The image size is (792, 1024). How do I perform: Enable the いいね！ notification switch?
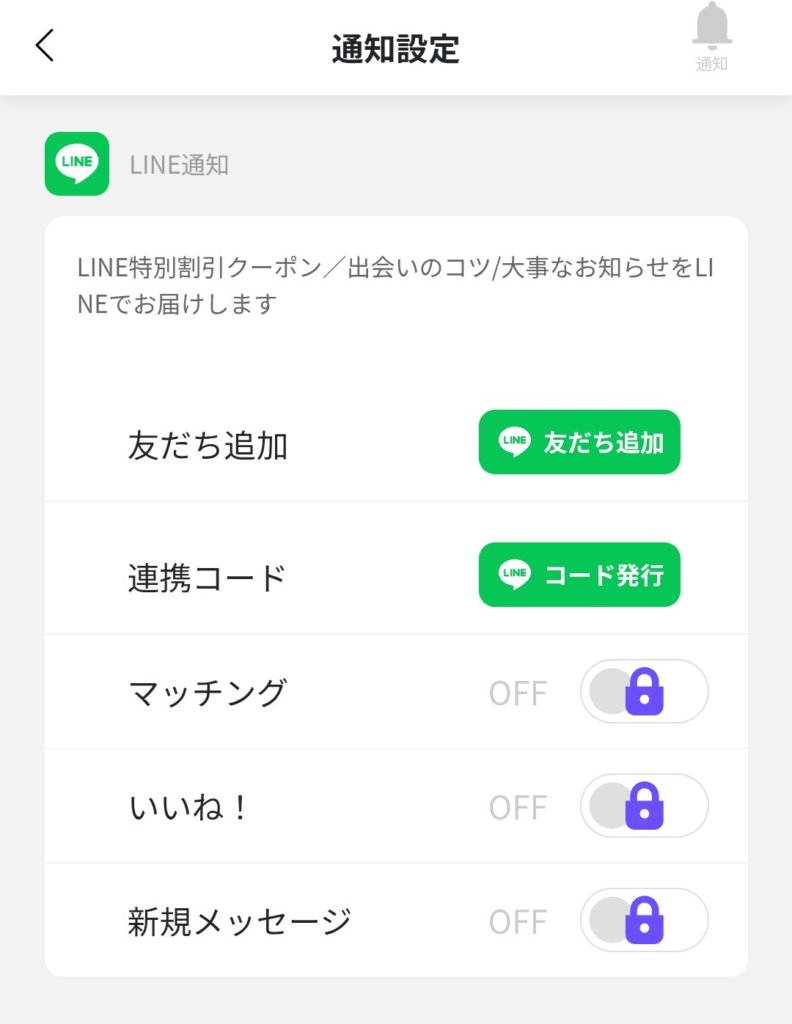tap(644, 805)
